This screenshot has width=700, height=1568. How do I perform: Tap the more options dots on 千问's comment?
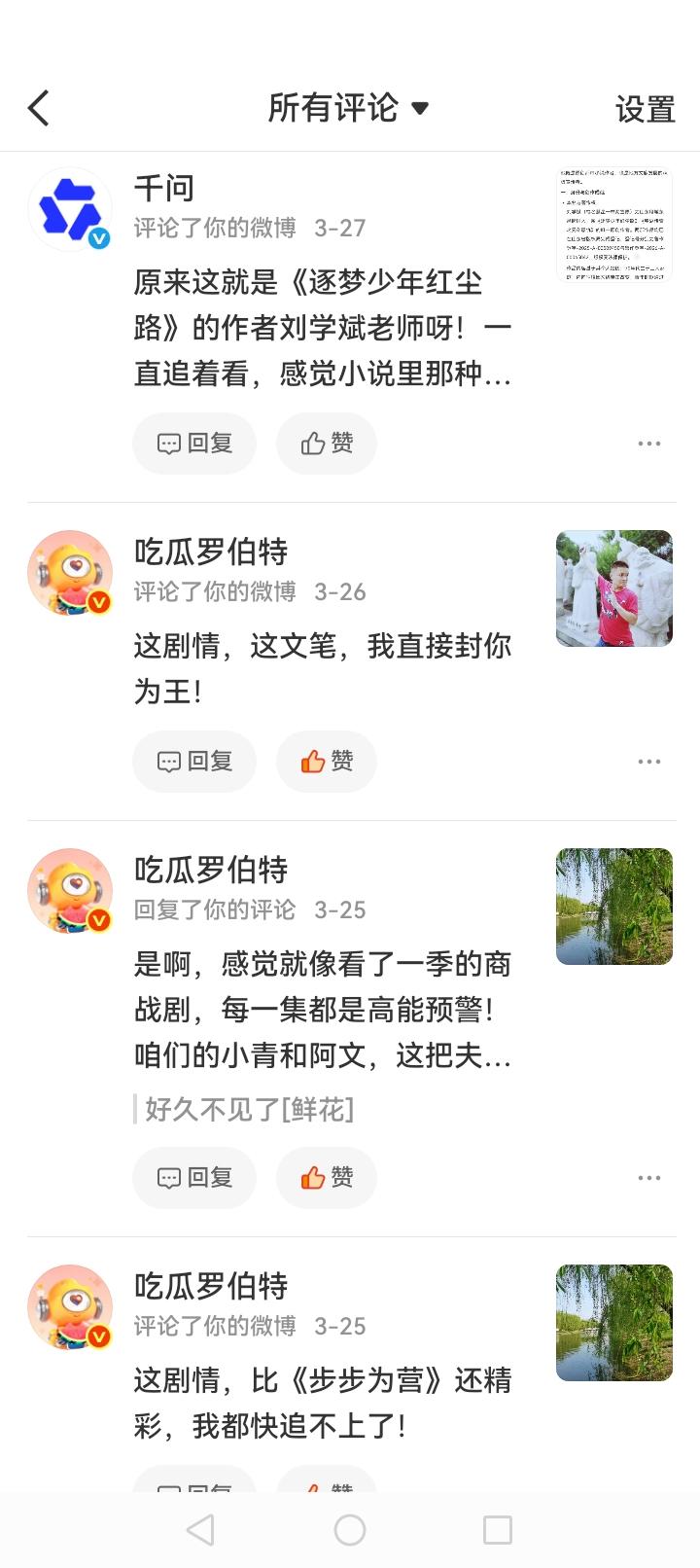pyautogui.click(x=648, y=443)
